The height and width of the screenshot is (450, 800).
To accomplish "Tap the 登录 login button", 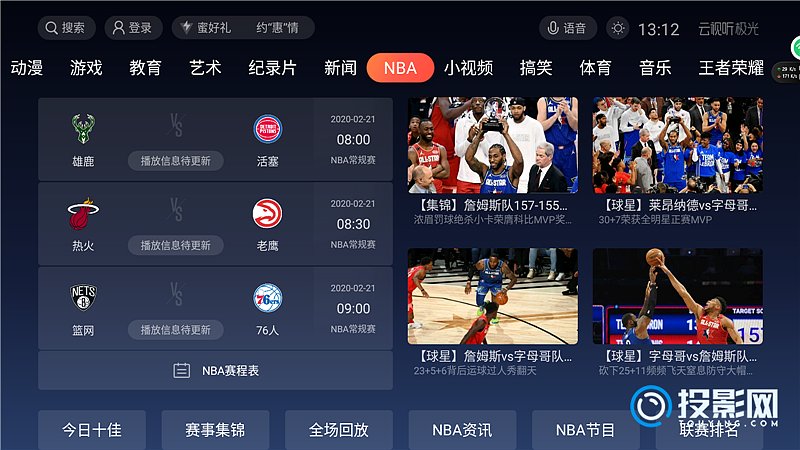I will tap(133, 28).
